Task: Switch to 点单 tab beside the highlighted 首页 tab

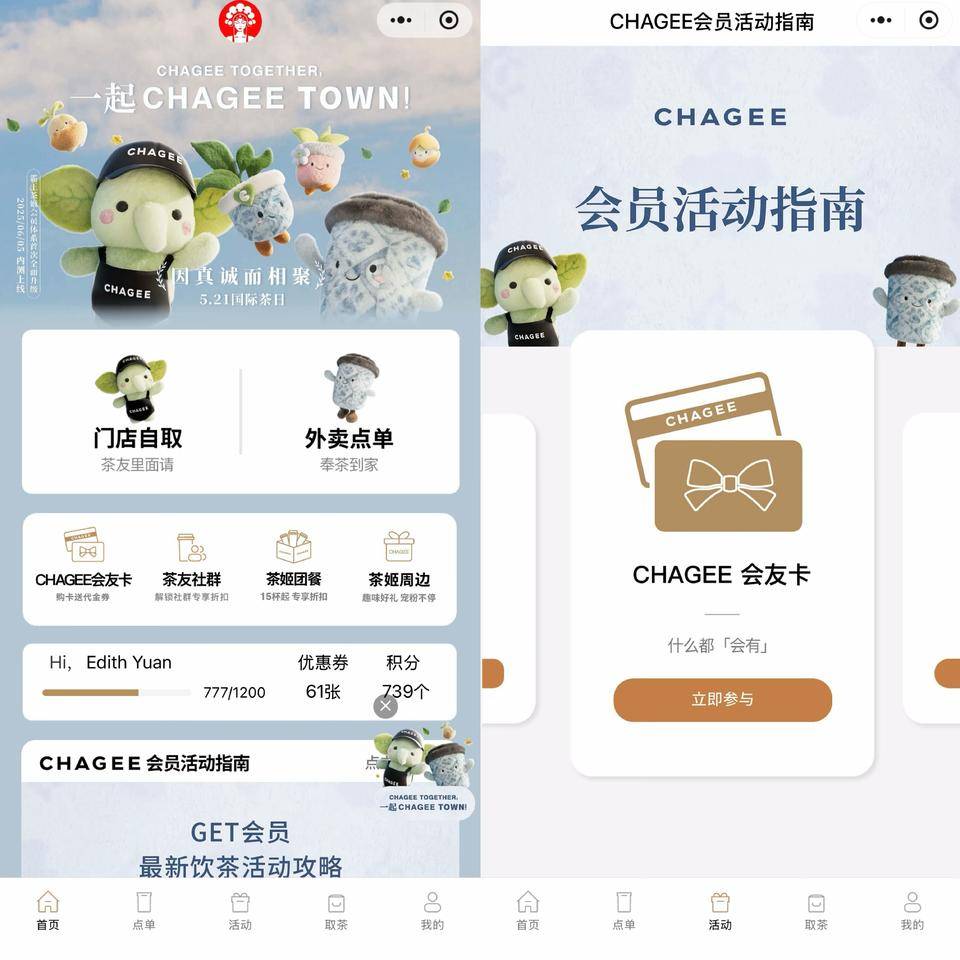Action: coord(144,910)
